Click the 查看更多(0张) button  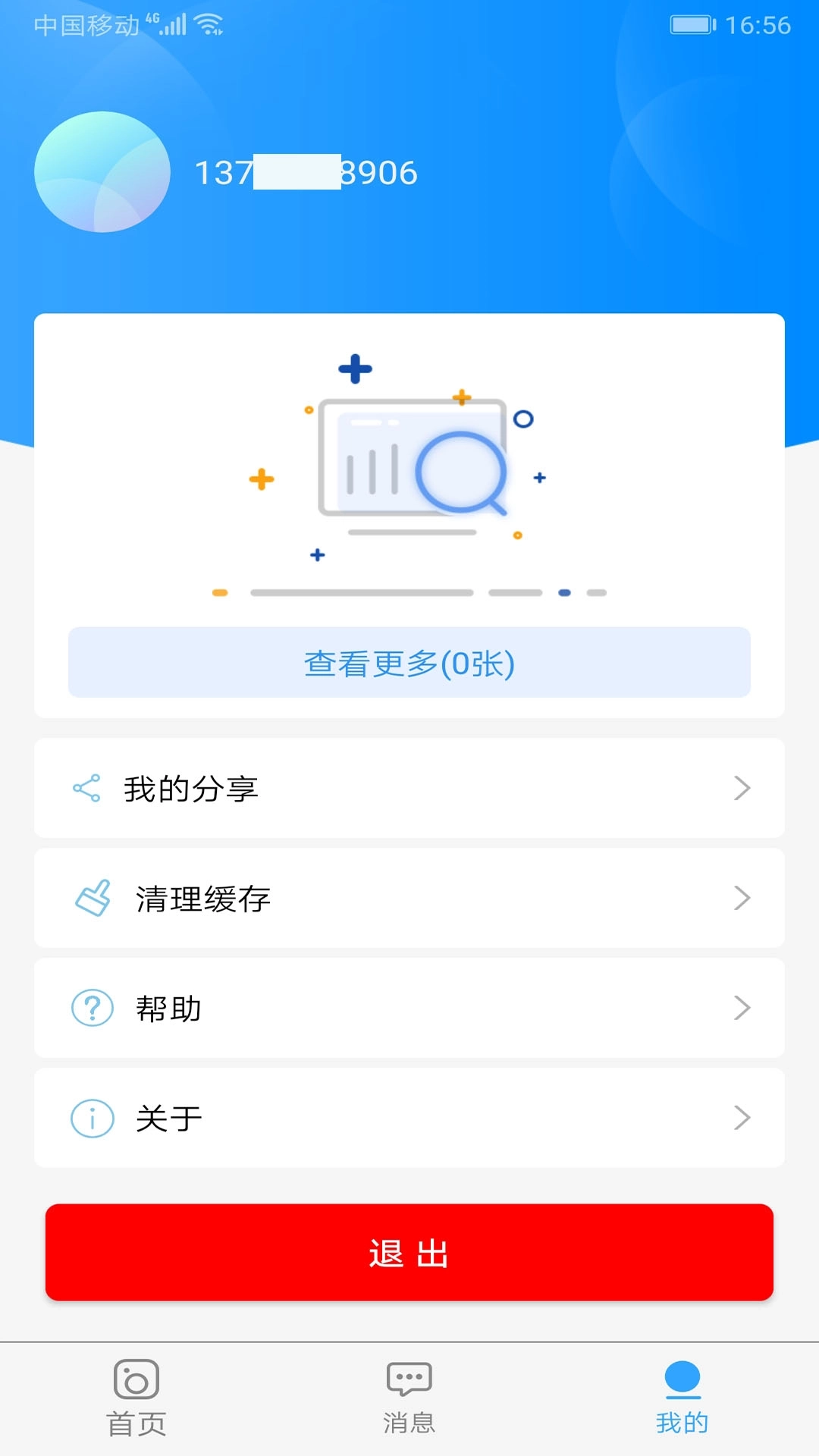(409, 661)
